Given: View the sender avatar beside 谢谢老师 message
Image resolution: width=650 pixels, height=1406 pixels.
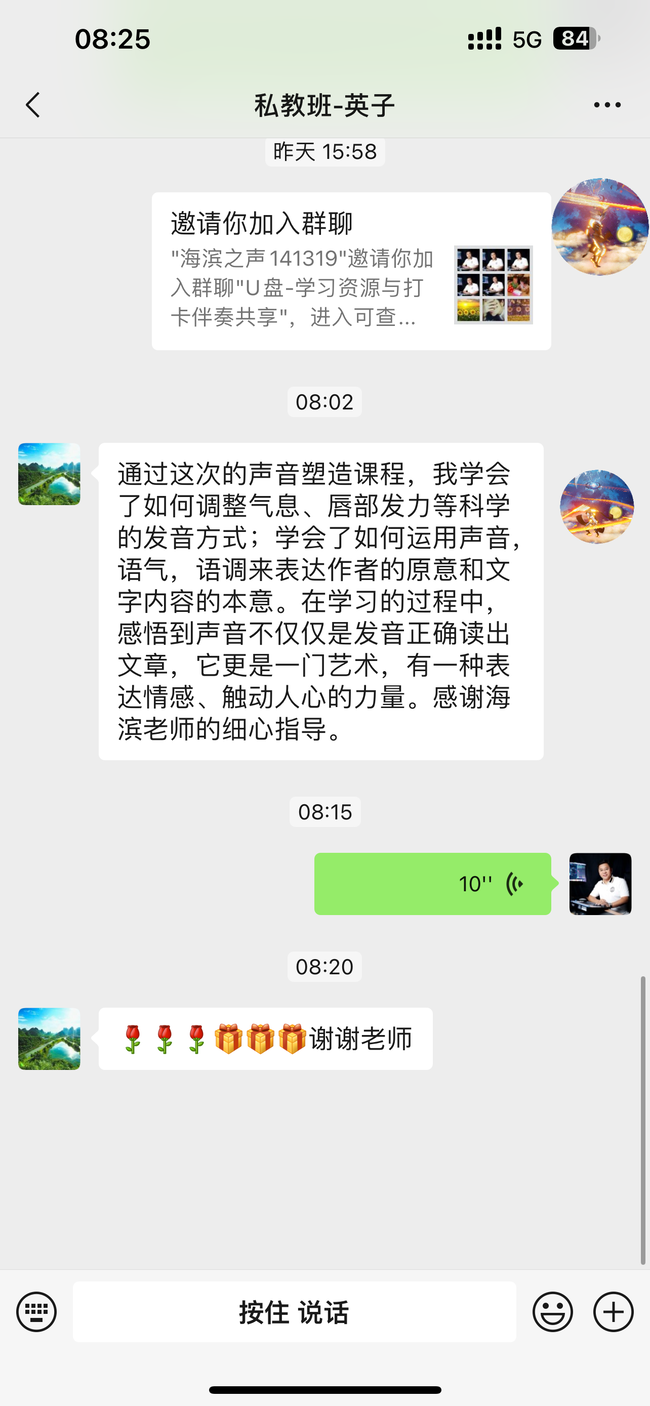Looking at the screenshot, I should [x=49, y=1039].
